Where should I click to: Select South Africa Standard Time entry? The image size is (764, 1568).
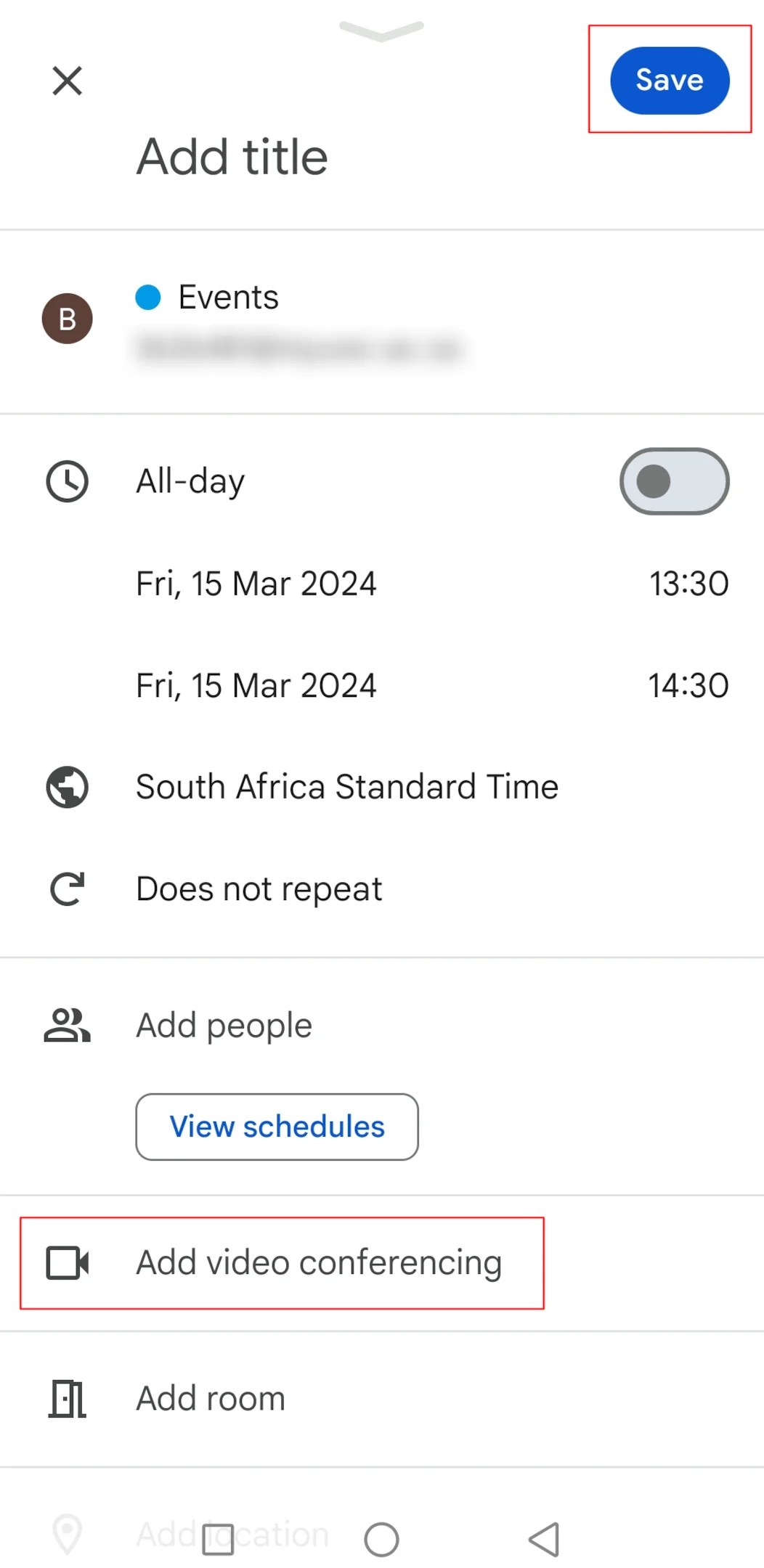(x=346, y=787)
